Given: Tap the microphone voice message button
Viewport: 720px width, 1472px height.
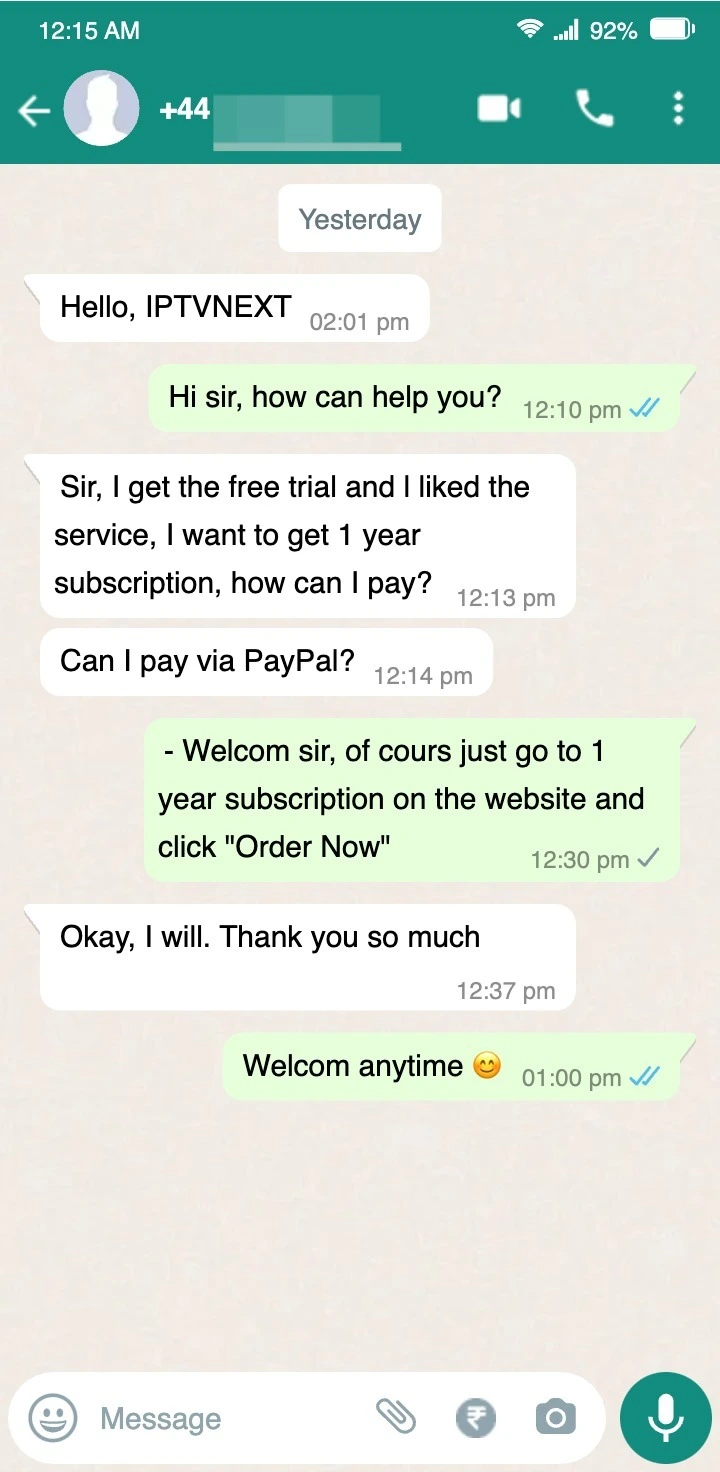Looking at the screenshot, I should pyautogui.click(x=665, y=1417).
